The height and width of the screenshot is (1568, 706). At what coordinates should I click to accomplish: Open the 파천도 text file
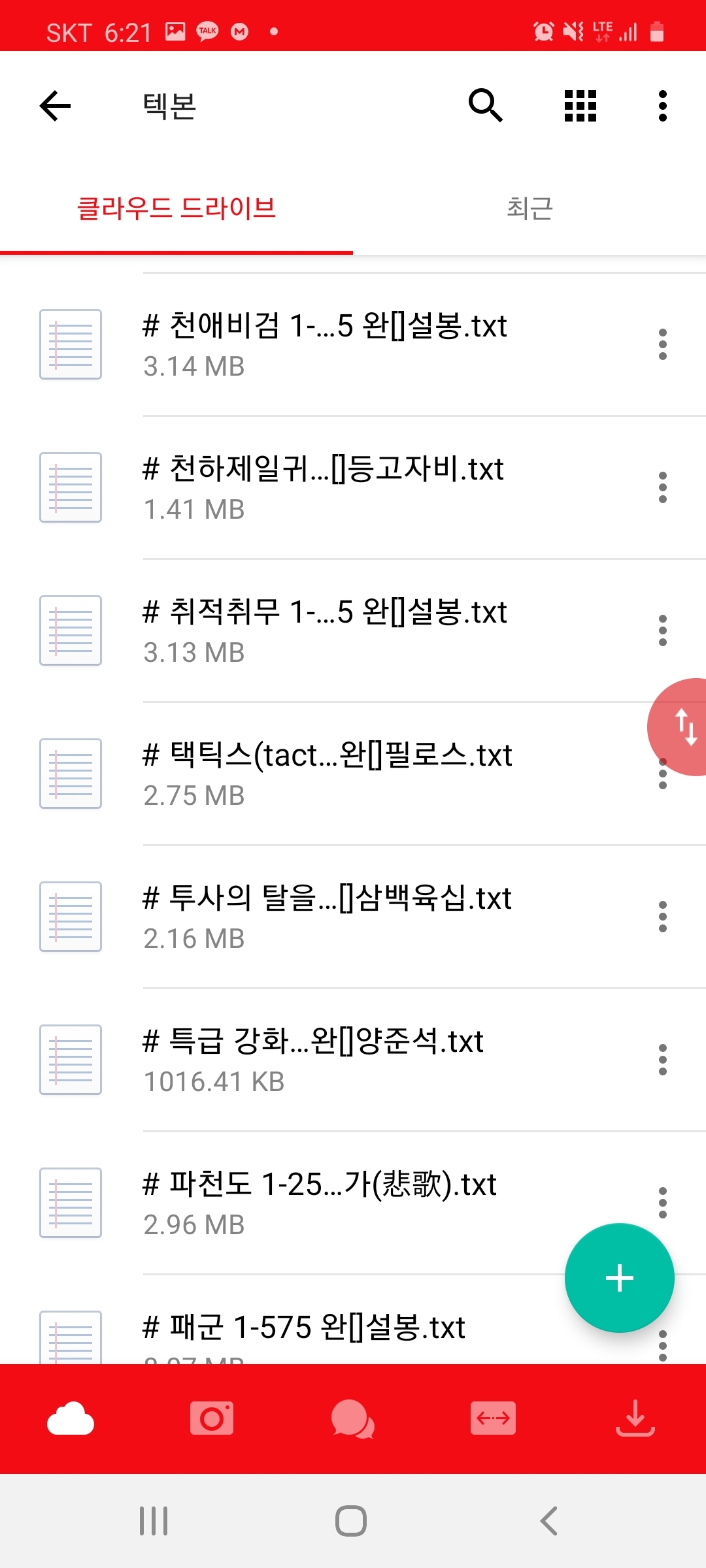320,1202
